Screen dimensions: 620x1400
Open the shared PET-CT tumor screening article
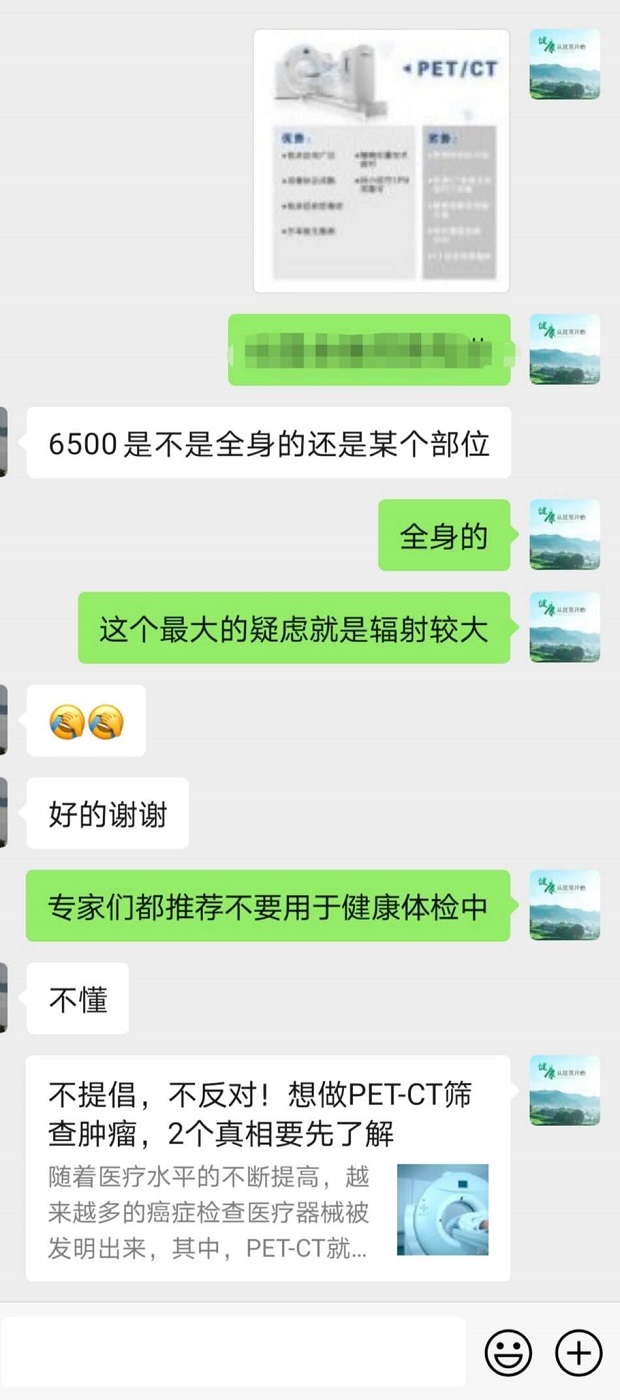coord(268,1168)
